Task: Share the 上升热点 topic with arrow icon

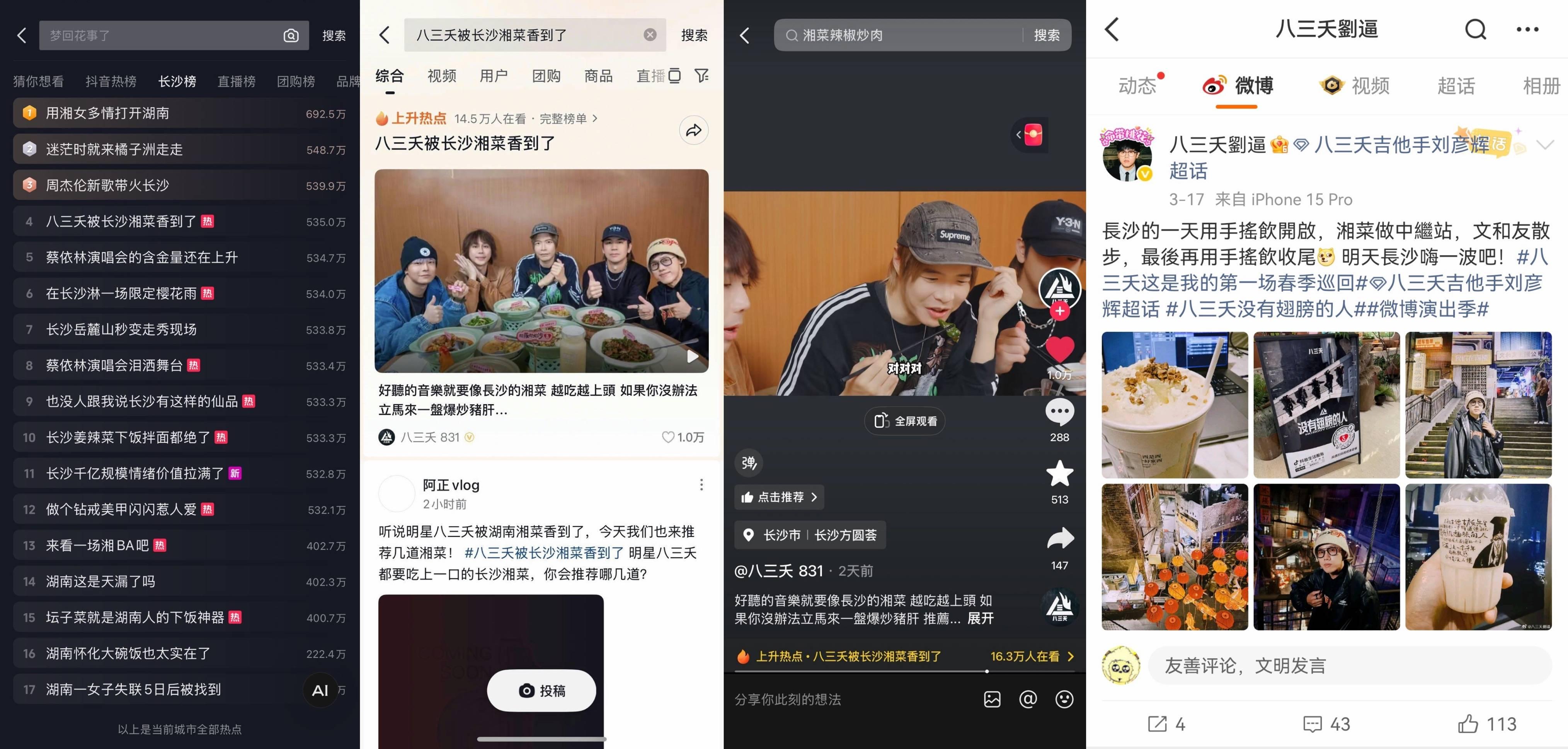Action: [693, 130]
